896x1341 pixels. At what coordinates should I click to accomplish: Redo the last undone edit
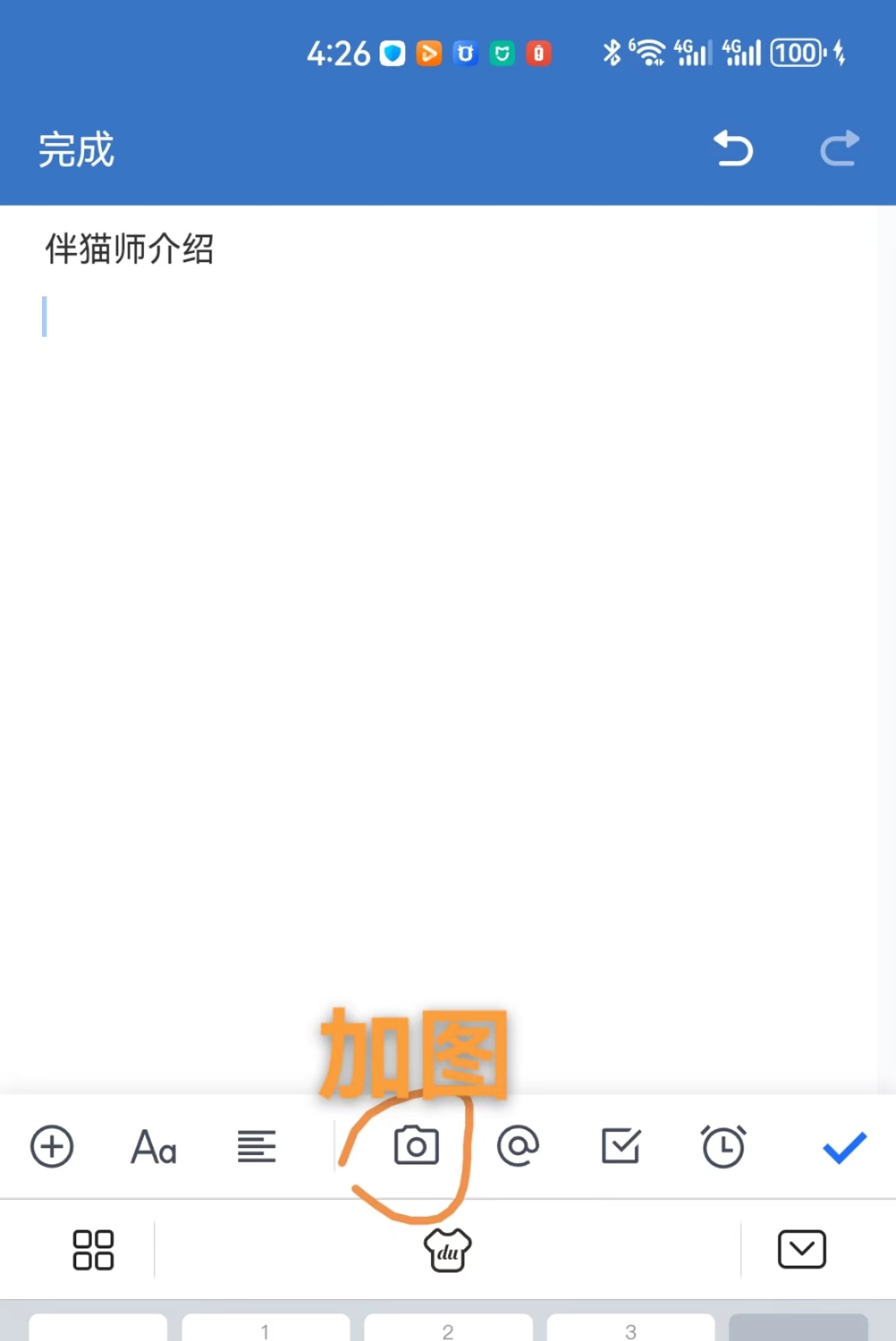[840, 149]
